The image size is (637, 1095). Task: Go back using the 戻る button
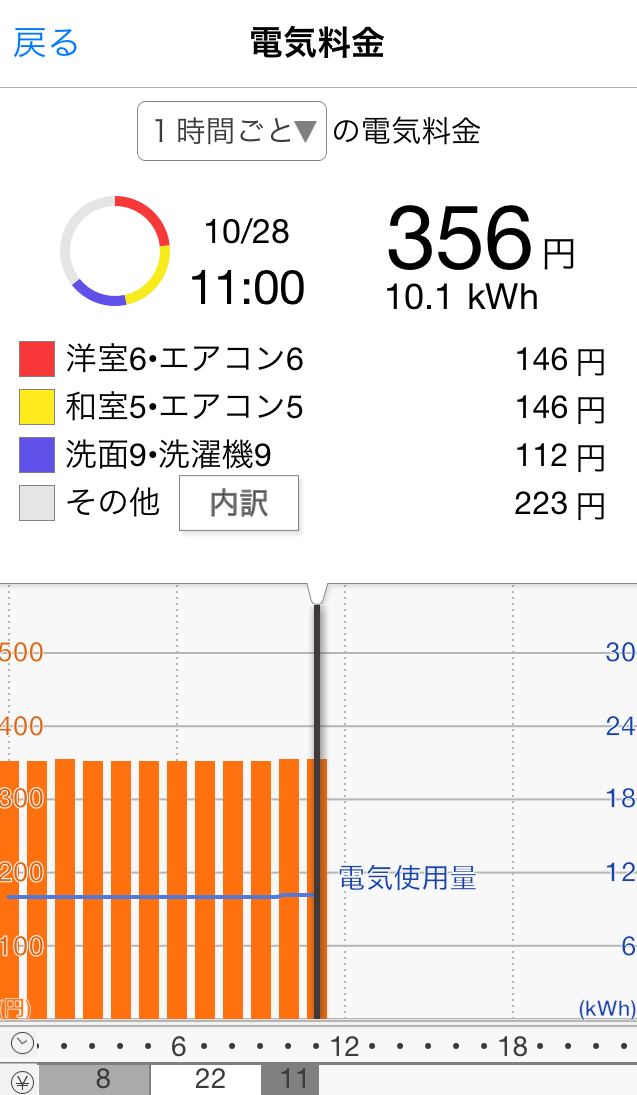pos(46,43)
